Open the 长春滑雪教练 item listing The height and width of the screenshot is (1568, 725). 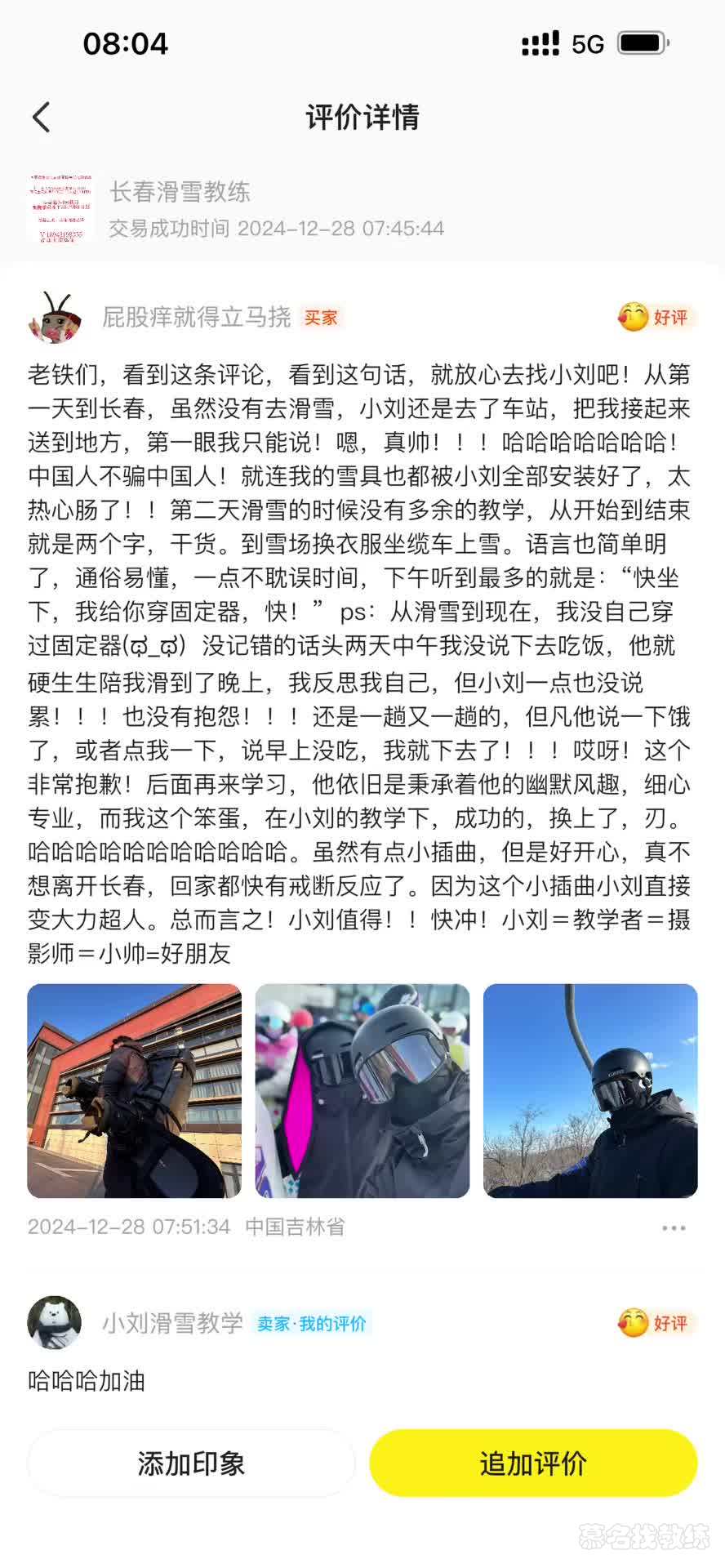click(x=180, y=193)
